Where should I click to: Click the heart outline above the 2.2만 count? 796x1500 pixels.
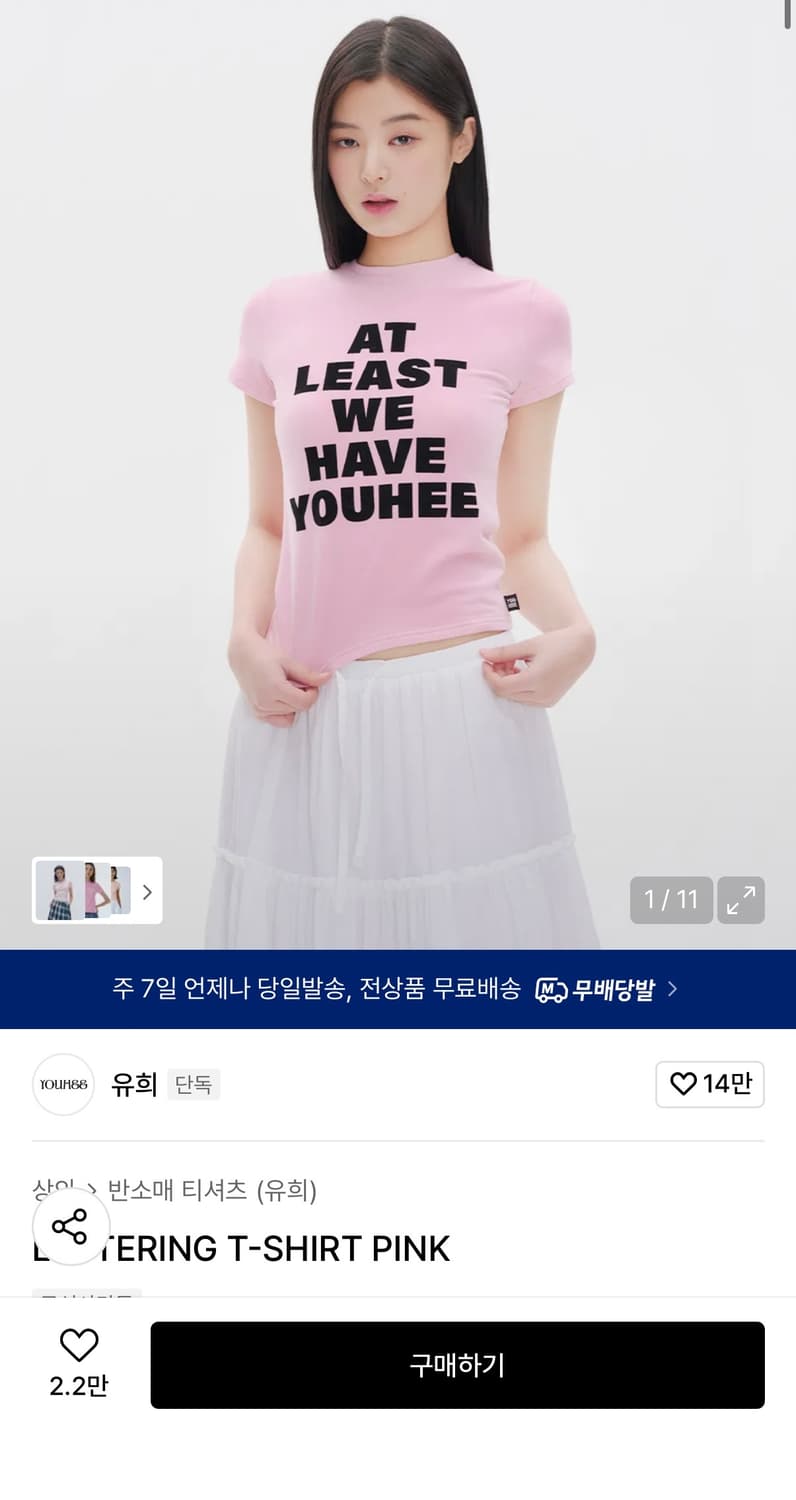click(78, 1346)
